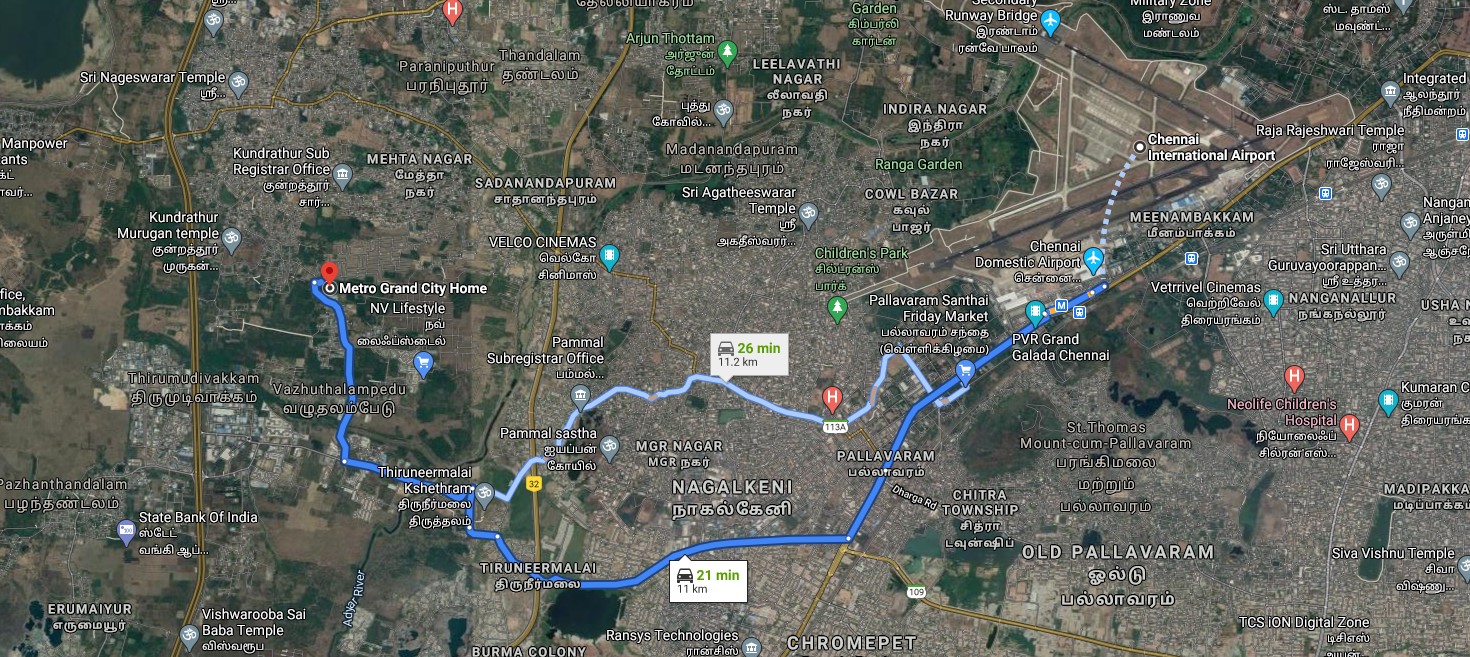
Task: View the NV Lifestyle shopping marker
Action: [423, 364]
